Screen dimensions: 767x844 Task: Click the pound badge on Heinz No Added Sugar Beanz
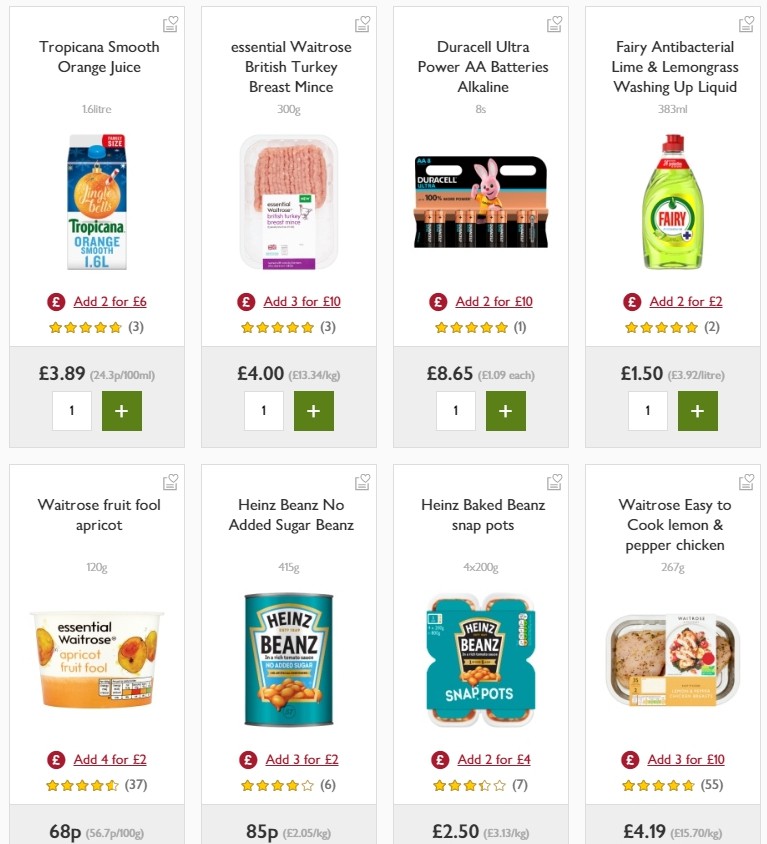[250, 759]
